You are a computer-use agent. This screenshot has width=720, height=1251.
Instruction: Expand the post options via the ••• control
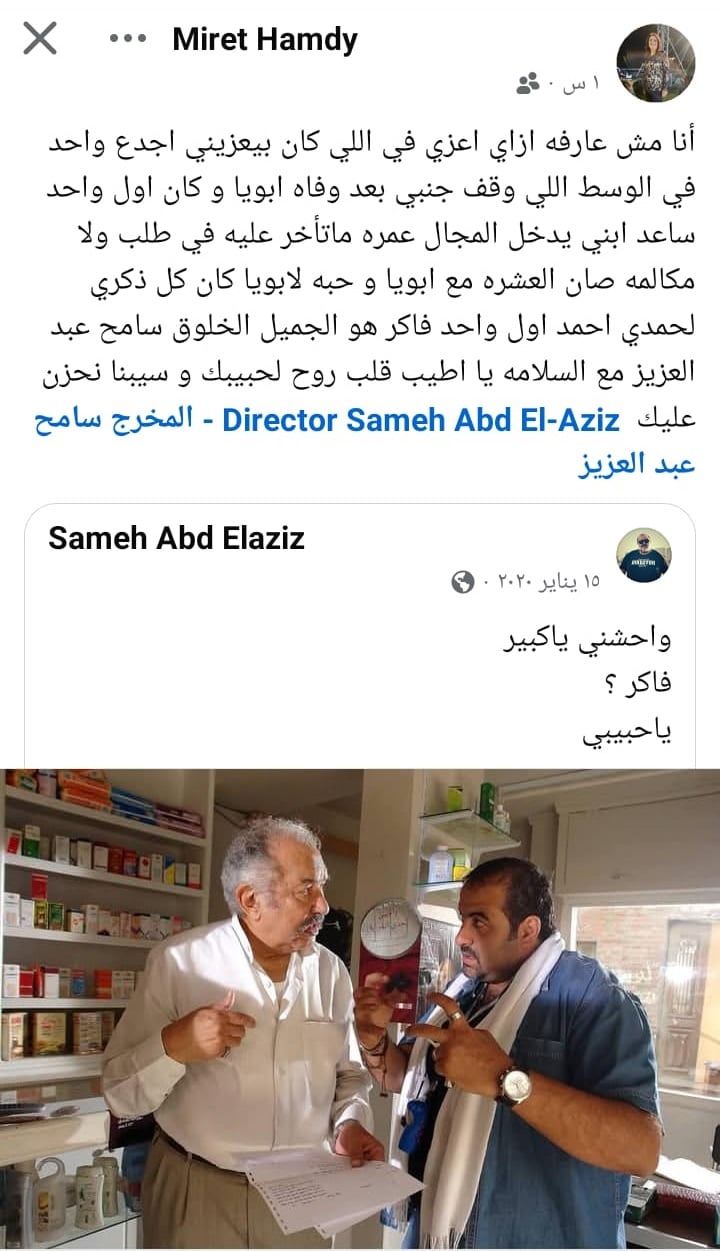(126, 38)
